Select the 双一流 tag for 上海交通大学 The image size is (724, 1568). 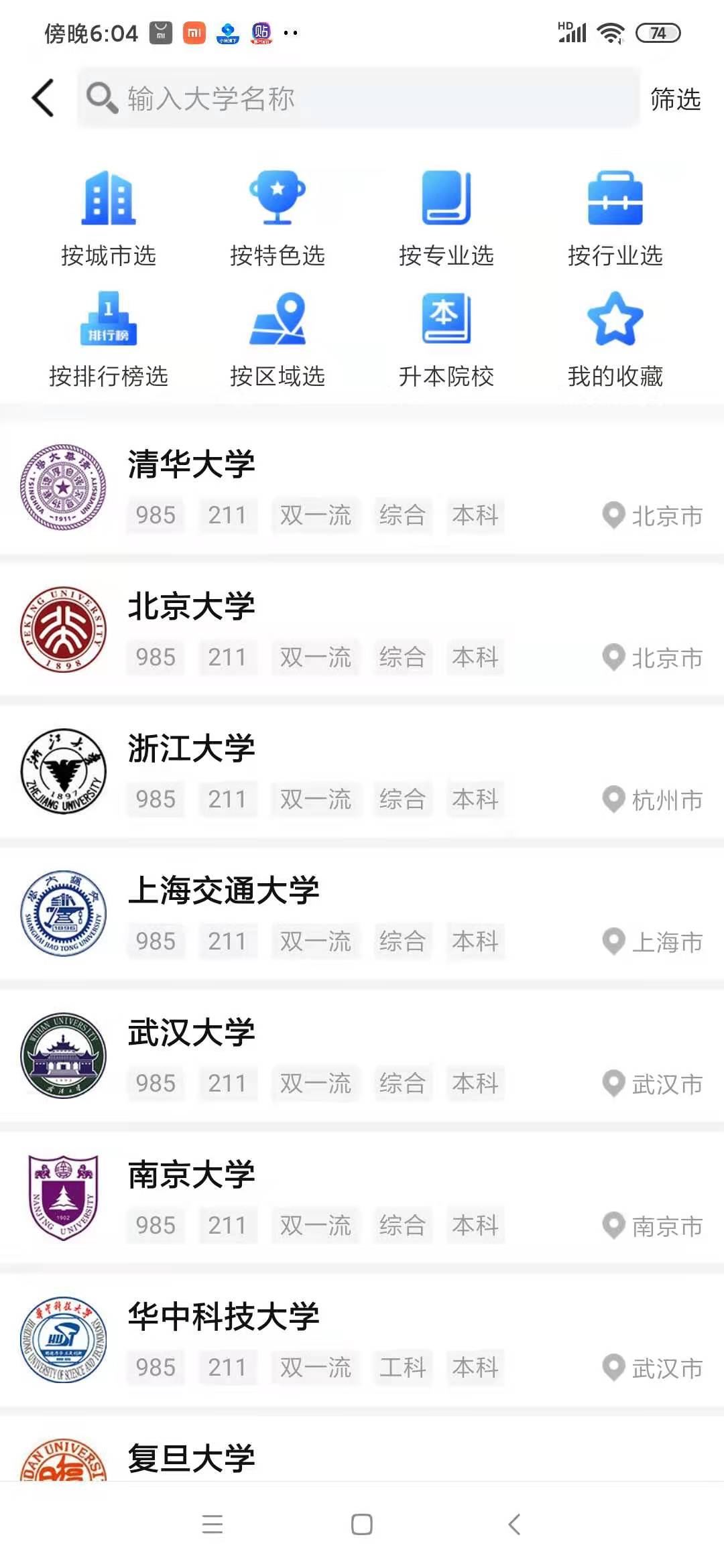[x=315, y=941]
